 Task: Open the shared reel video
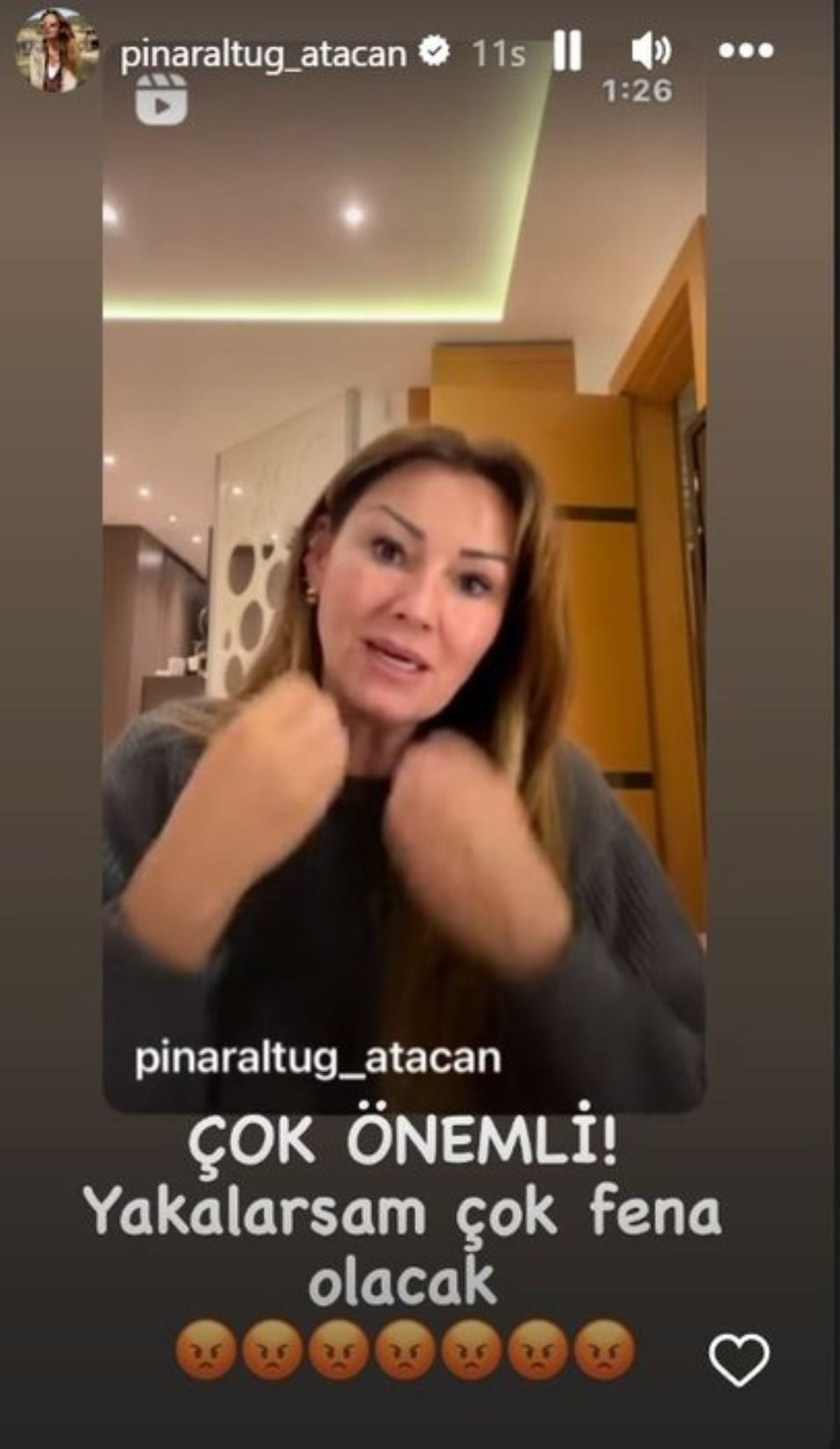point(404,595)
